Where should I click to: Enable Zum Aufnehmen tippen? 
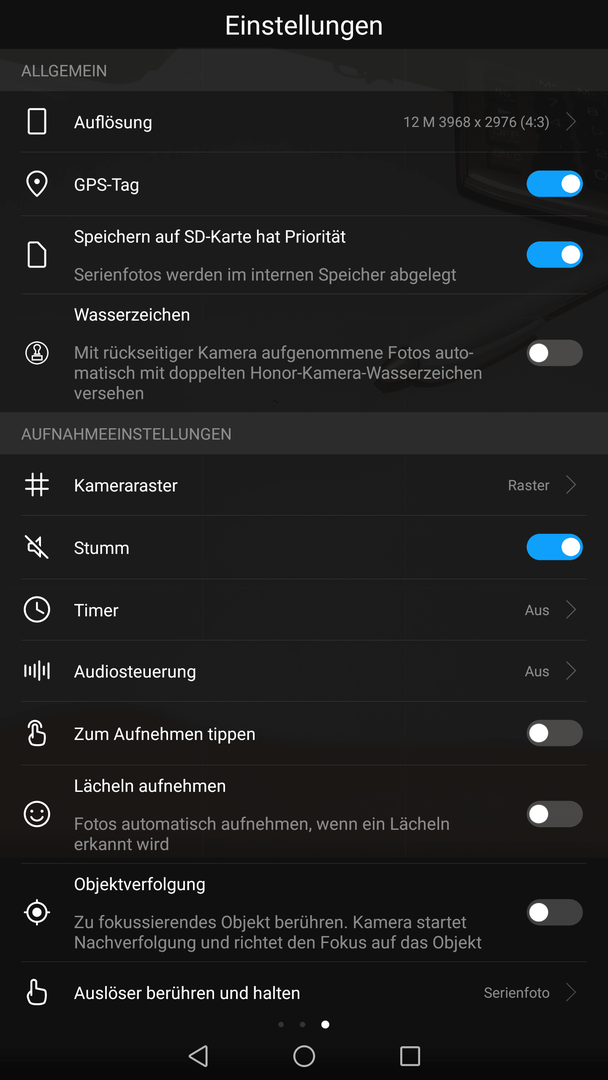(x=554, y=734)
